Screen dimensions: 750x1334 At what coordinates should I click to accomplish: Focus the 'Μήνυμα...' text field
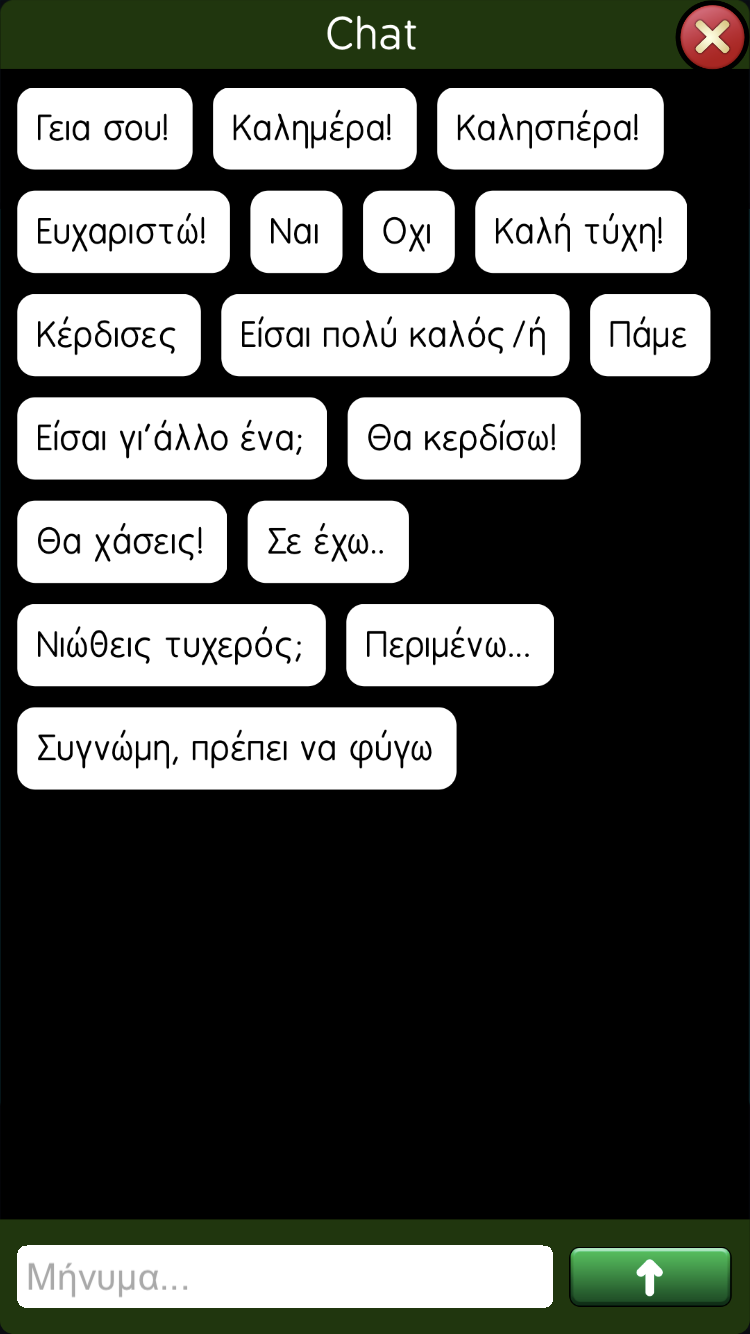coord(285,1276)
